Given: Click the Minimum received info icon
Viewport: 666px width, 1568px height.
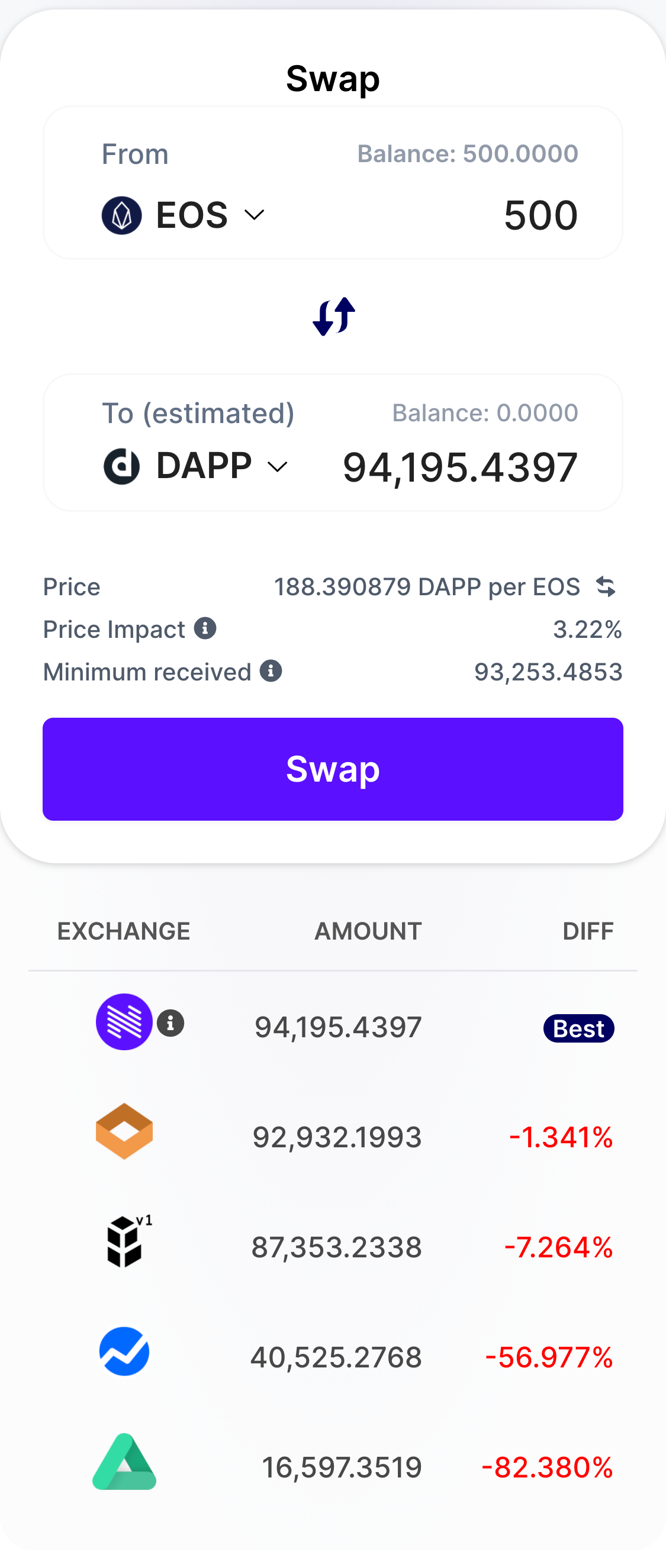Looking at the screenshot, I should coord(270,672).
